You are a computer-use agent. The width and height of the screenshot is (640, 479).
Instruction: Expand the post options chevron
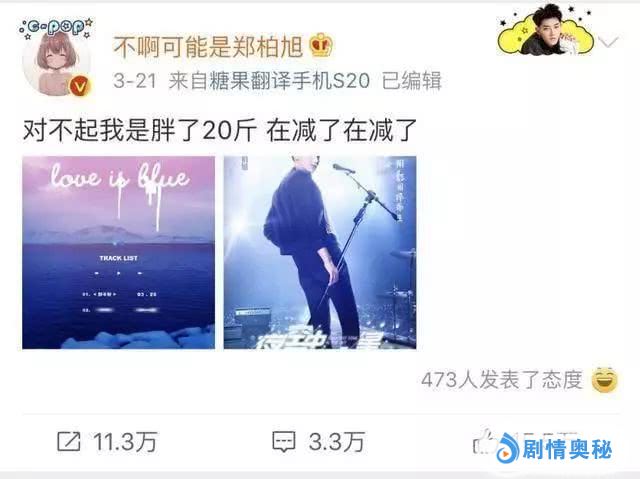coord(607,42)
